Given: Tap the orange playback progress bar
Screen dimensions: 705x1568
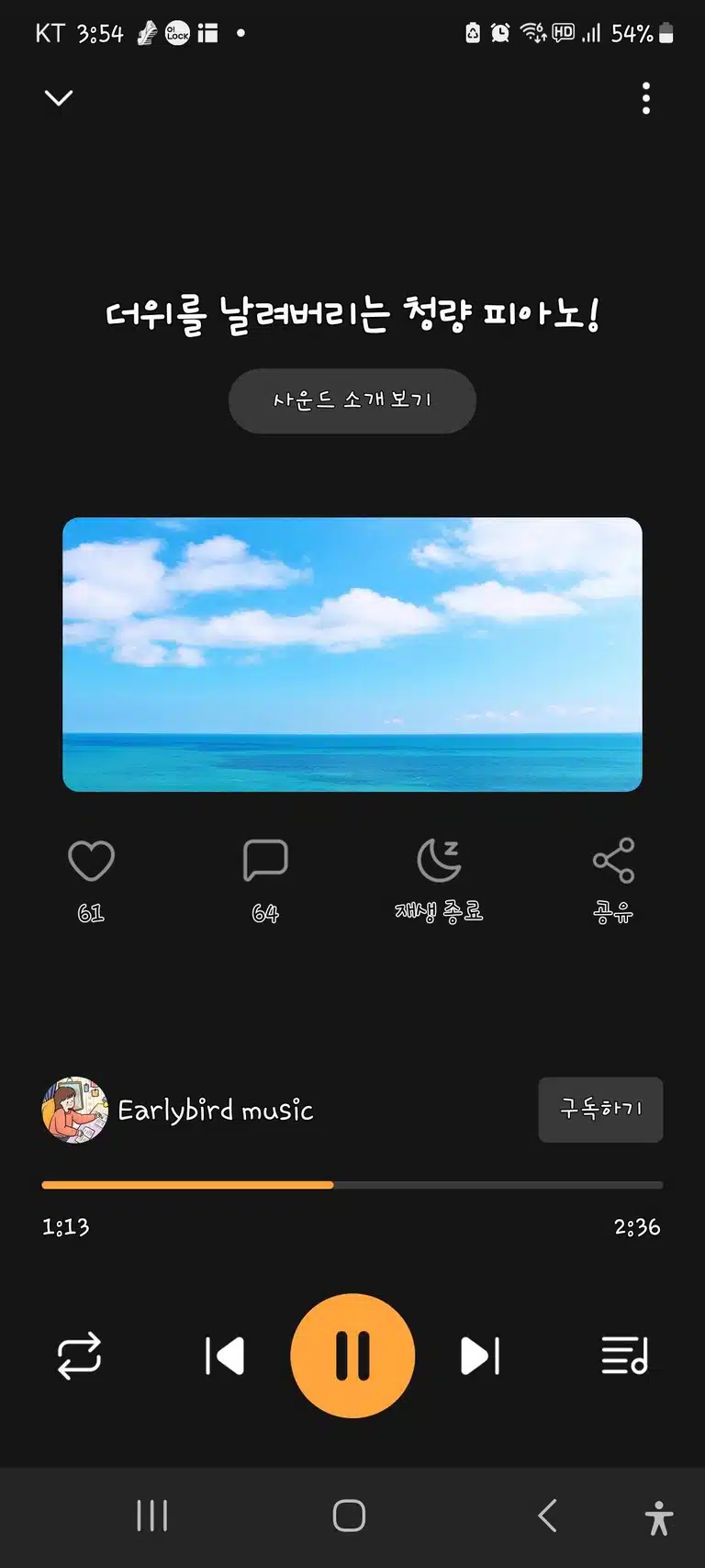Looking at the screenshot, I should pos(352,1185).
